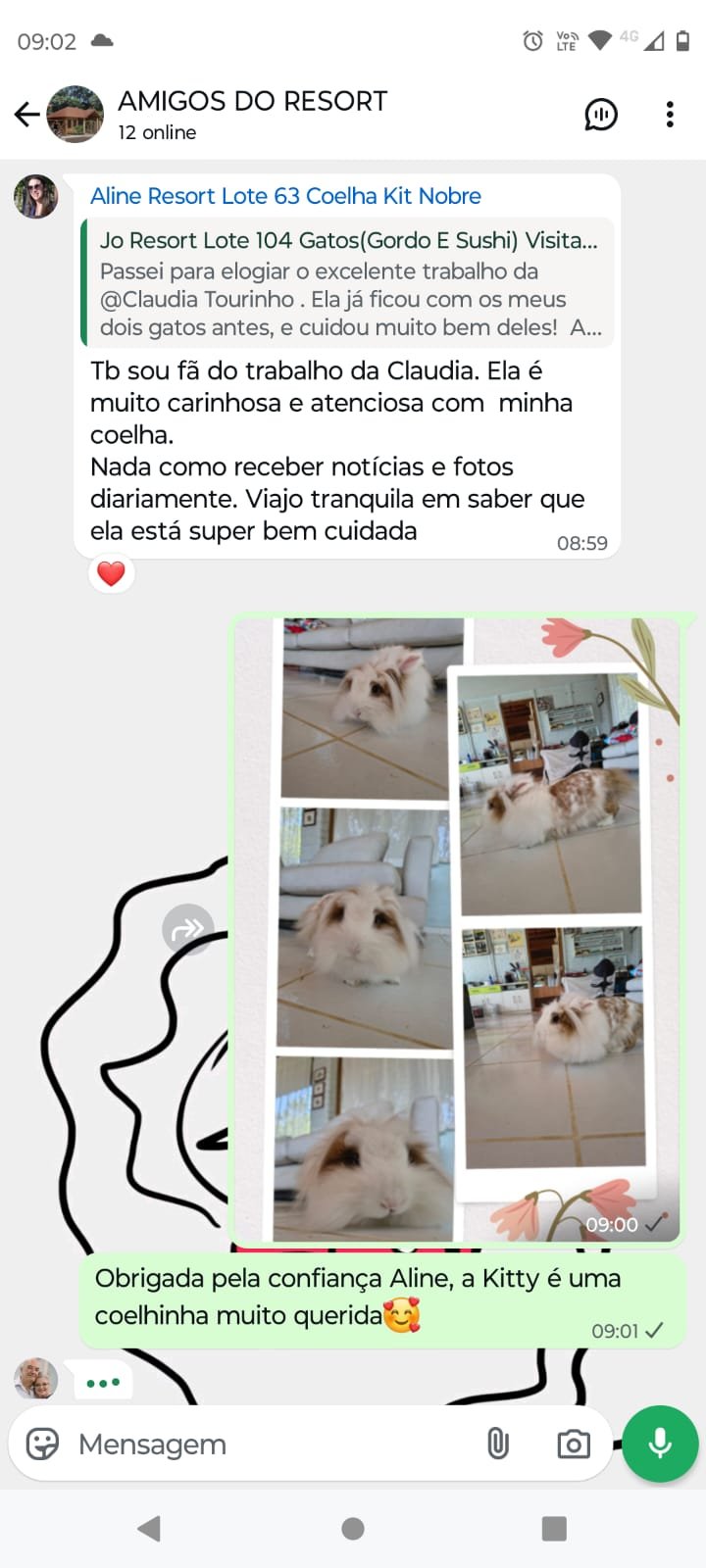Open the camera from the message bar

[x=573, y=1444]
